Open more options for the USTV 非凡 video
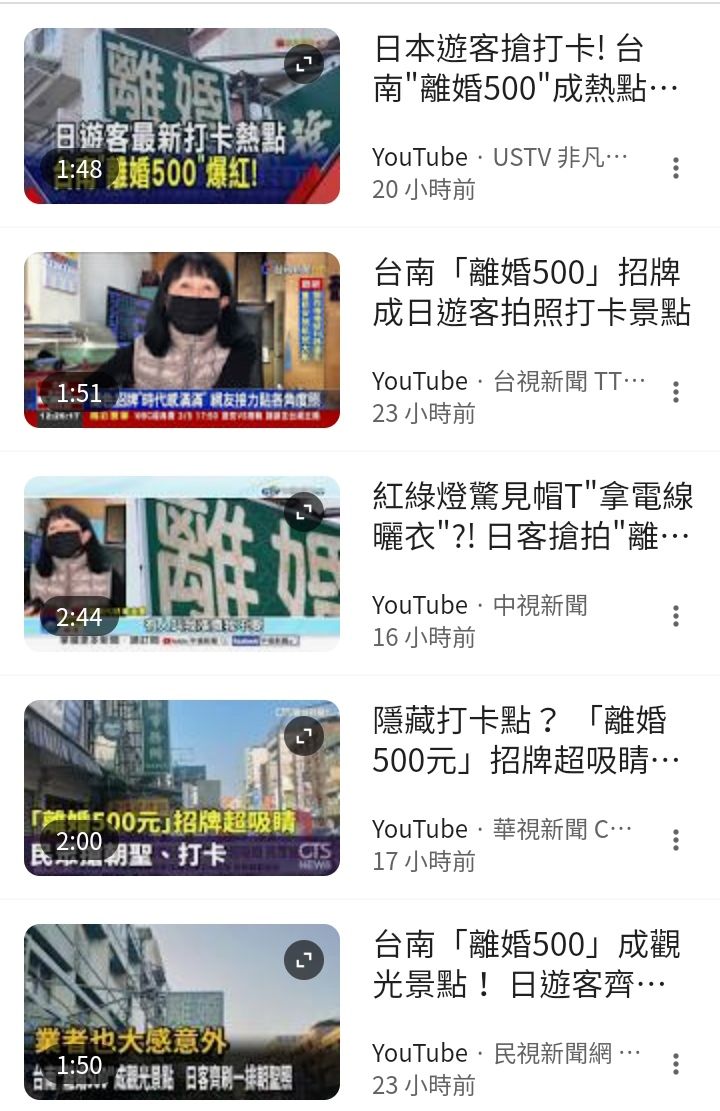 [x=676, y=168]
